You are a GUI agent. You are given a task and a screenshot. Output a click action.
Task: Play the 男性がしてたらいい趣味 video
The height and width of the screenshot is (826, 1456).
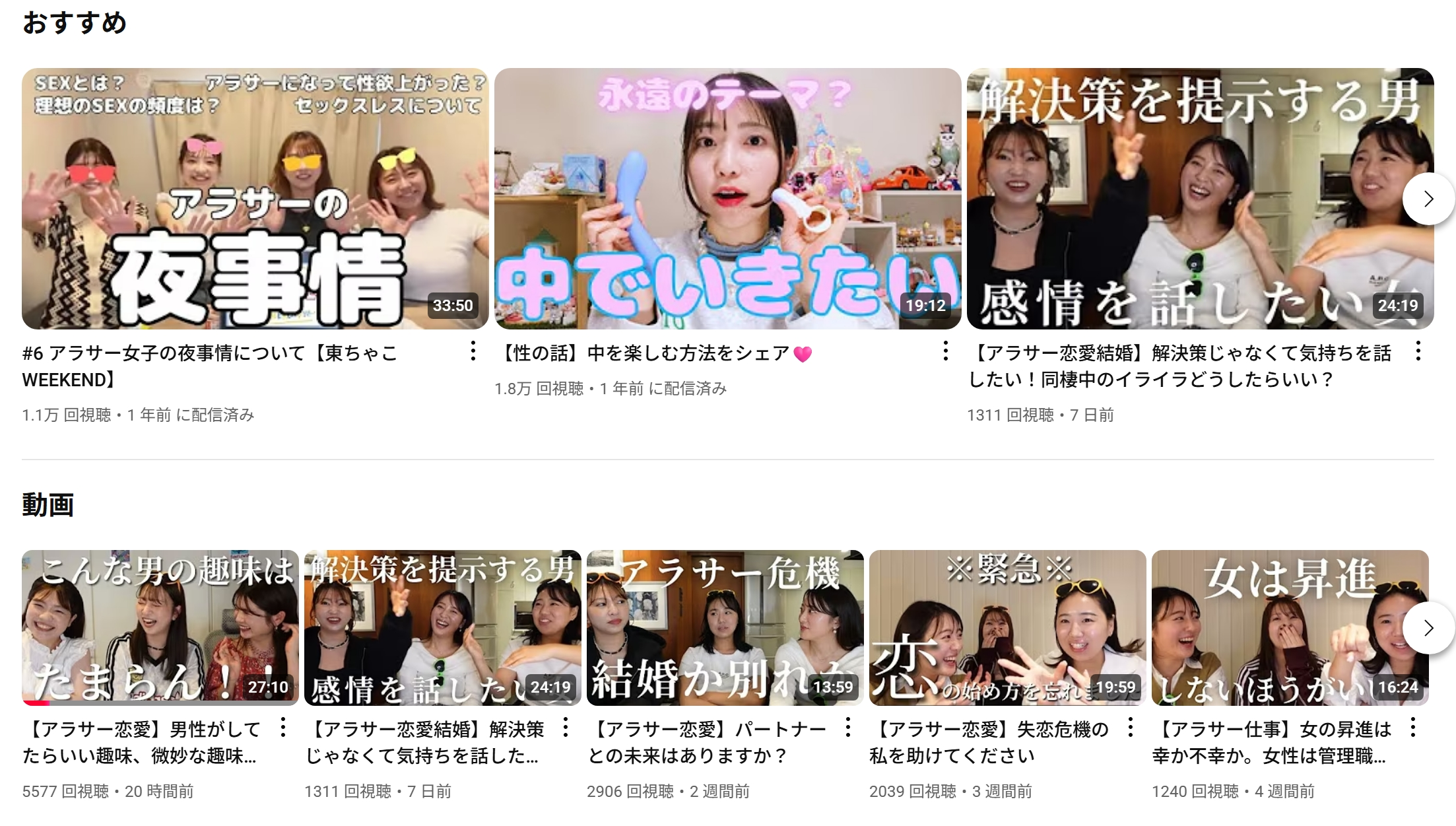160,627
